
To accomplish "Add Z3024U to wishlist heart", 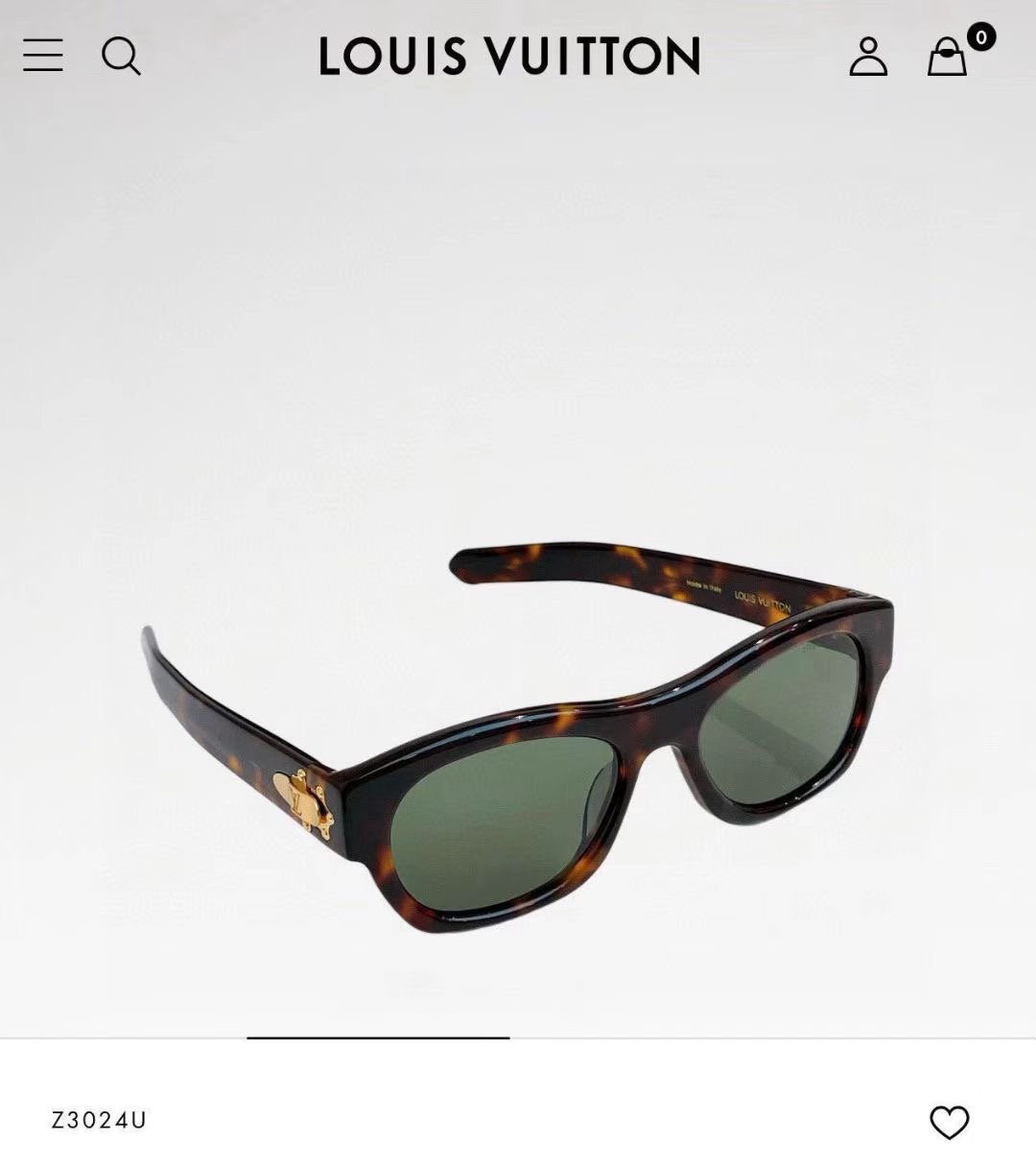I will click(949, 1122).
